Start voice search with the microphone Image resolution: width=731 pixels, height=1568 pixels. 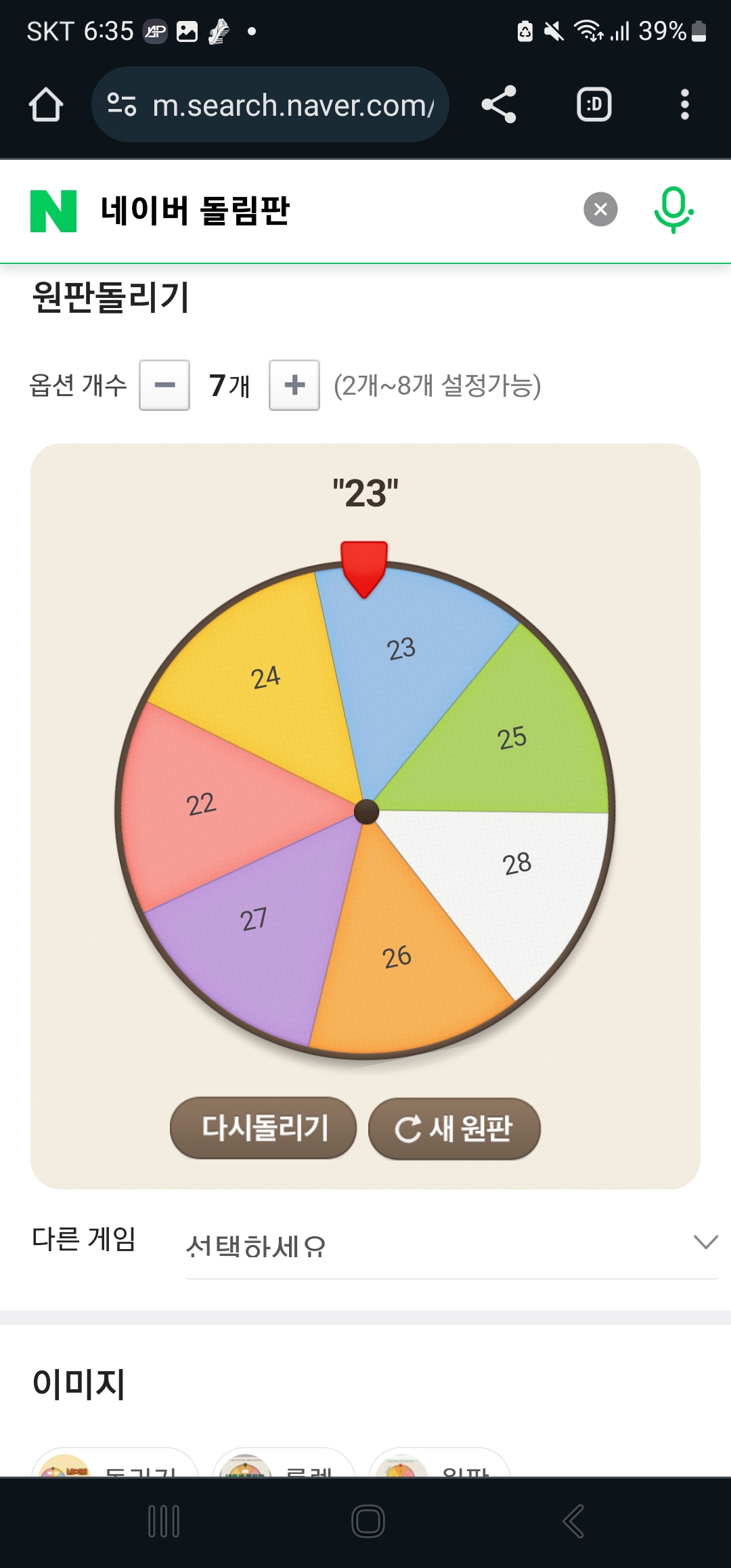pyautogui.click(x=673, y=210)
